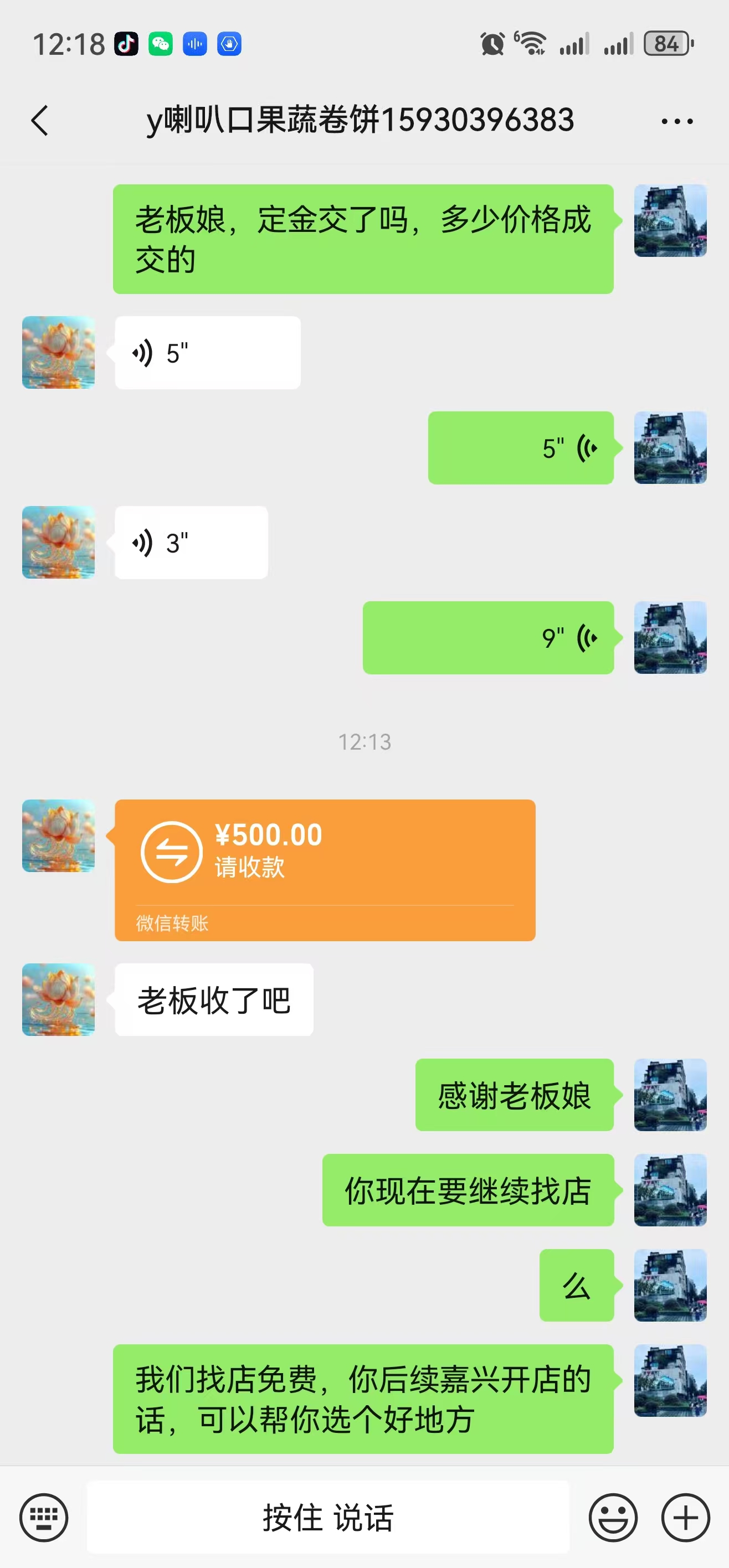Viewport: 729px width, 1568px height.
Task: Tap the 微信转账 label on transfer card
Action: 172,923
